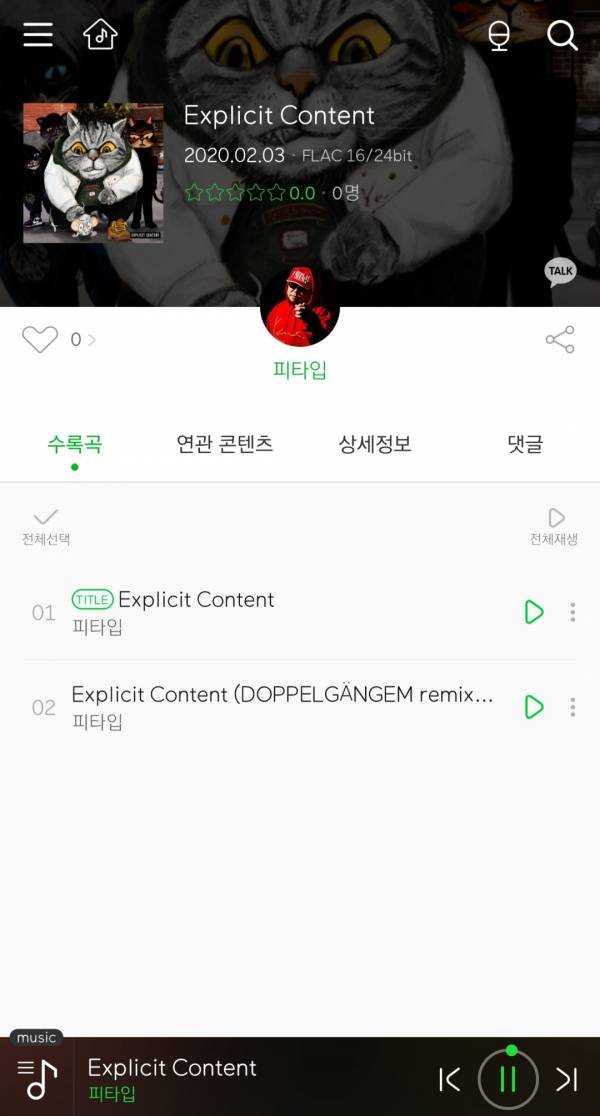600x1116 pixels.
Task: Go to the music home icon
Action: (100, 35)
